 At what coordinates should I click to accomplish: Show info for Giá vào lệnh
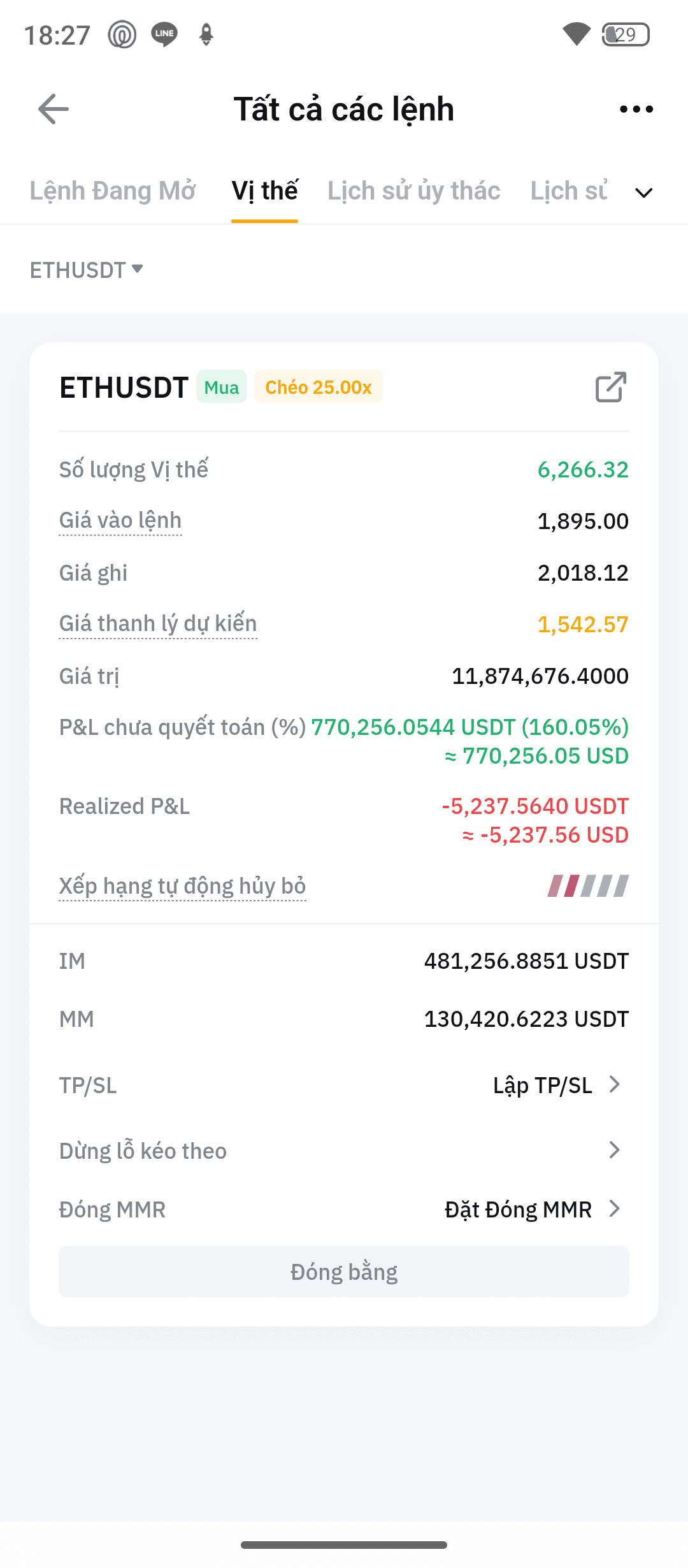120,521
